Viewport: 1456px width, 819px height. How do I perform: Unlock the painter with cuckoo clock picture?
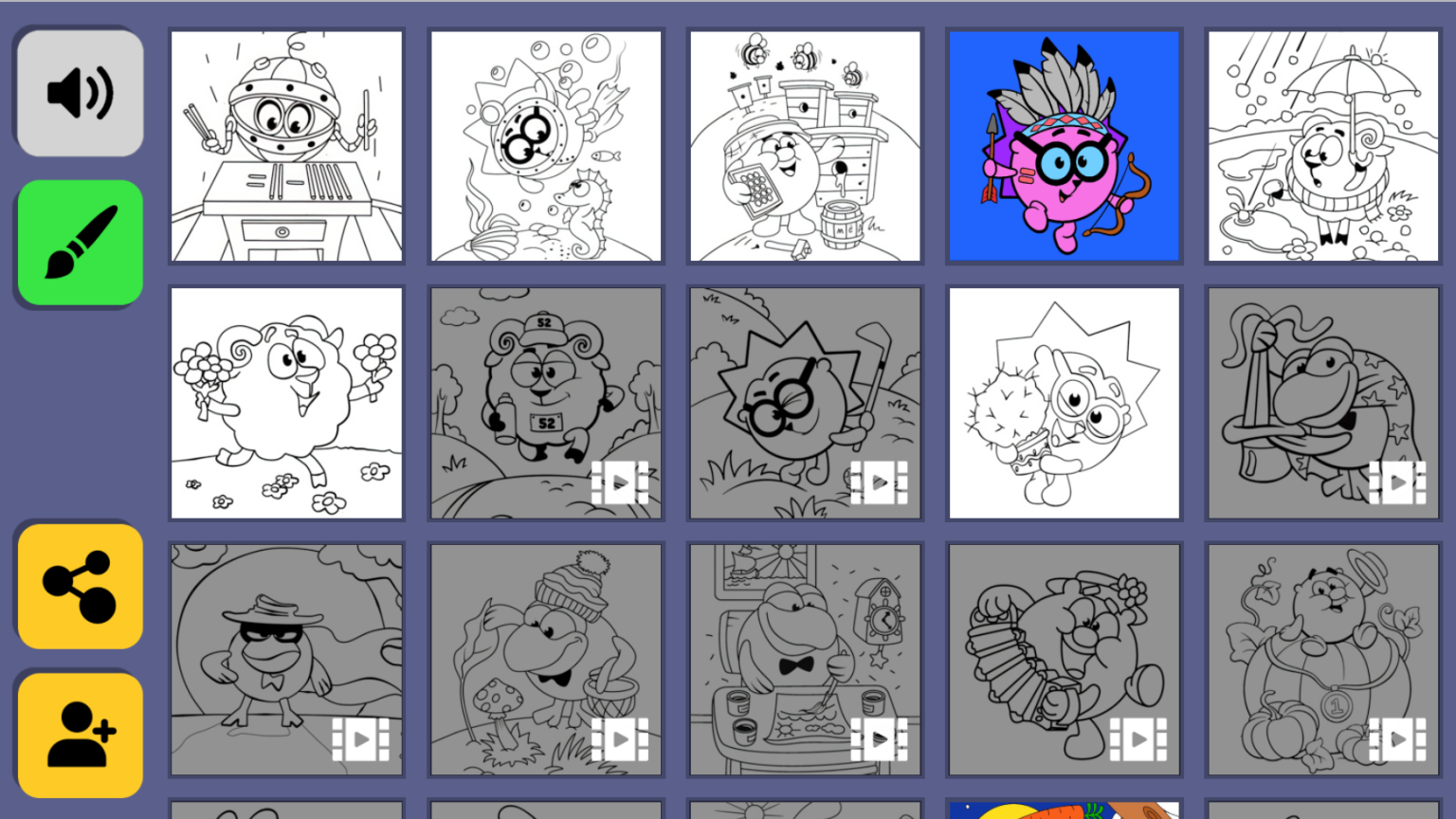click(805, 659)
